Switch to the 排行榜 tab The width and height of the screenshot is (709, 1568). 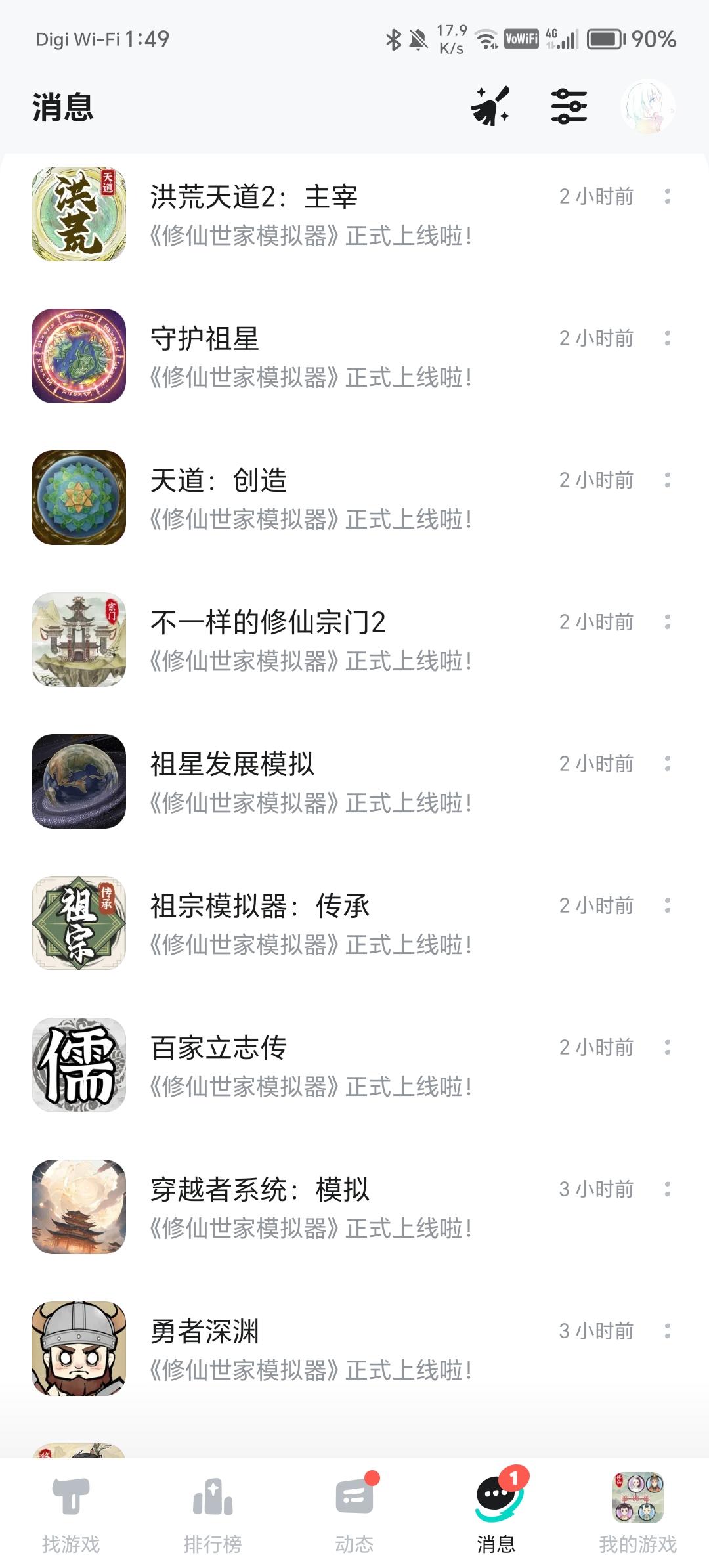[x=213, y=1517]
